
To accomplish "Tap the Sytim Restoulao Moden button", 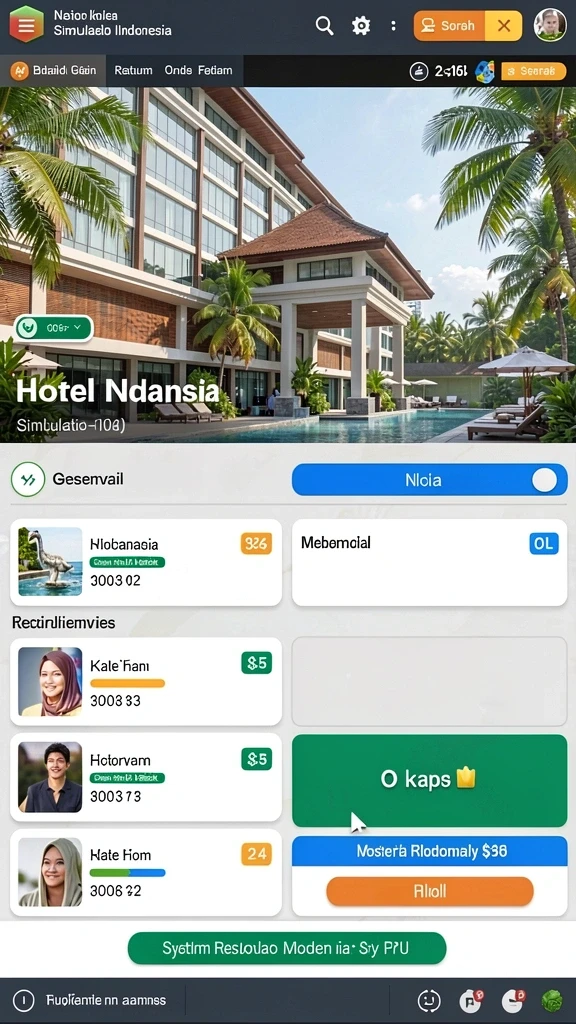I will [x=287, y=948].
